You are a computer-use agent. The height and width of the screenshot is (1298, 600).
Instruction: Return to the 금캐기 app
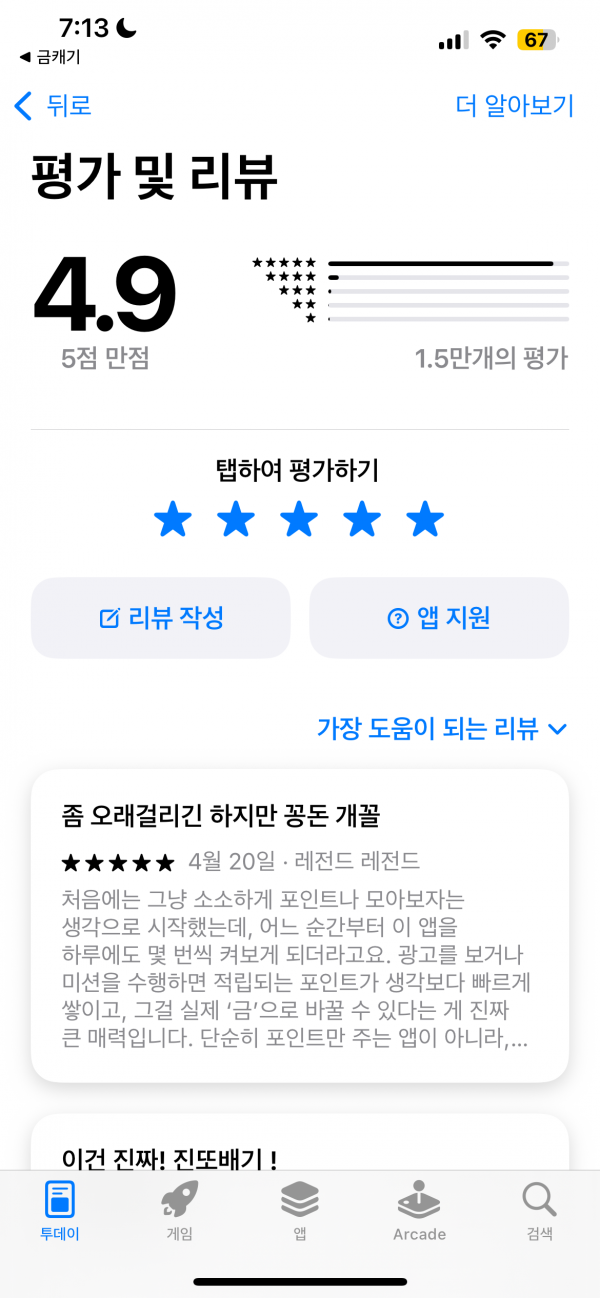pos(50,57)
